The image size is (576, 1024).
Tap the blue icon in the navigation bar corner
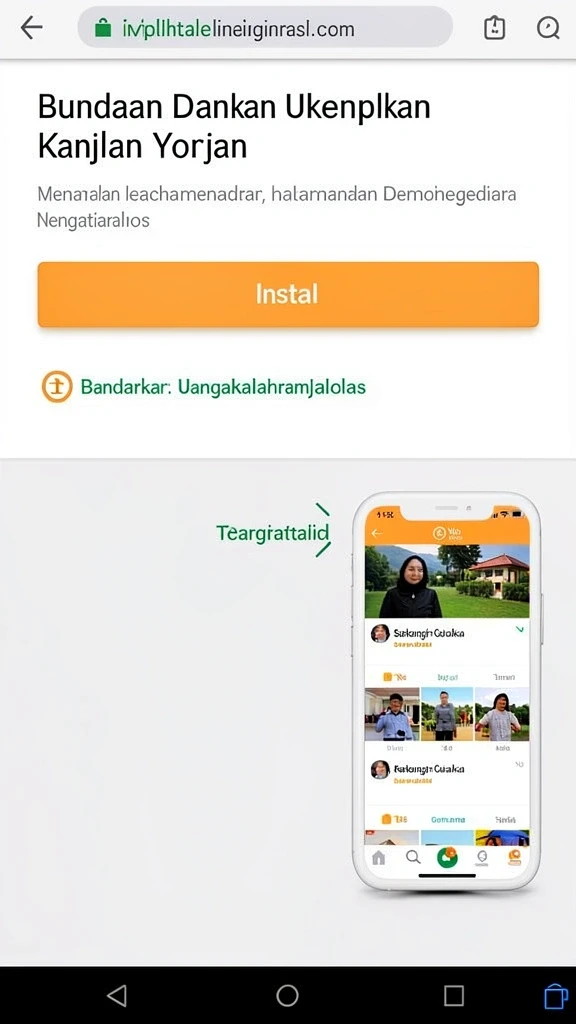(556, 997)
